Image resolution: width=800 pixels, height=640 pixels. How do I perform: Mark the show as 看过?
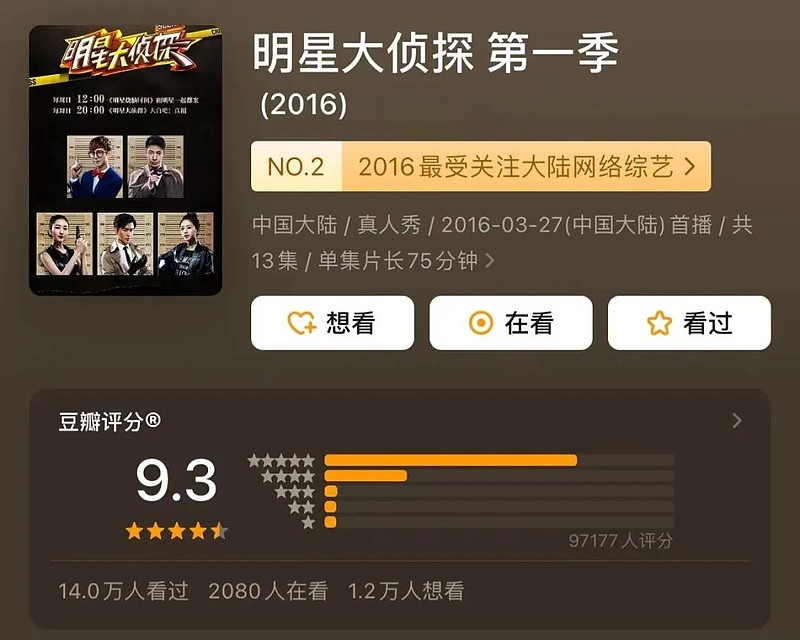tap(689, 323)
